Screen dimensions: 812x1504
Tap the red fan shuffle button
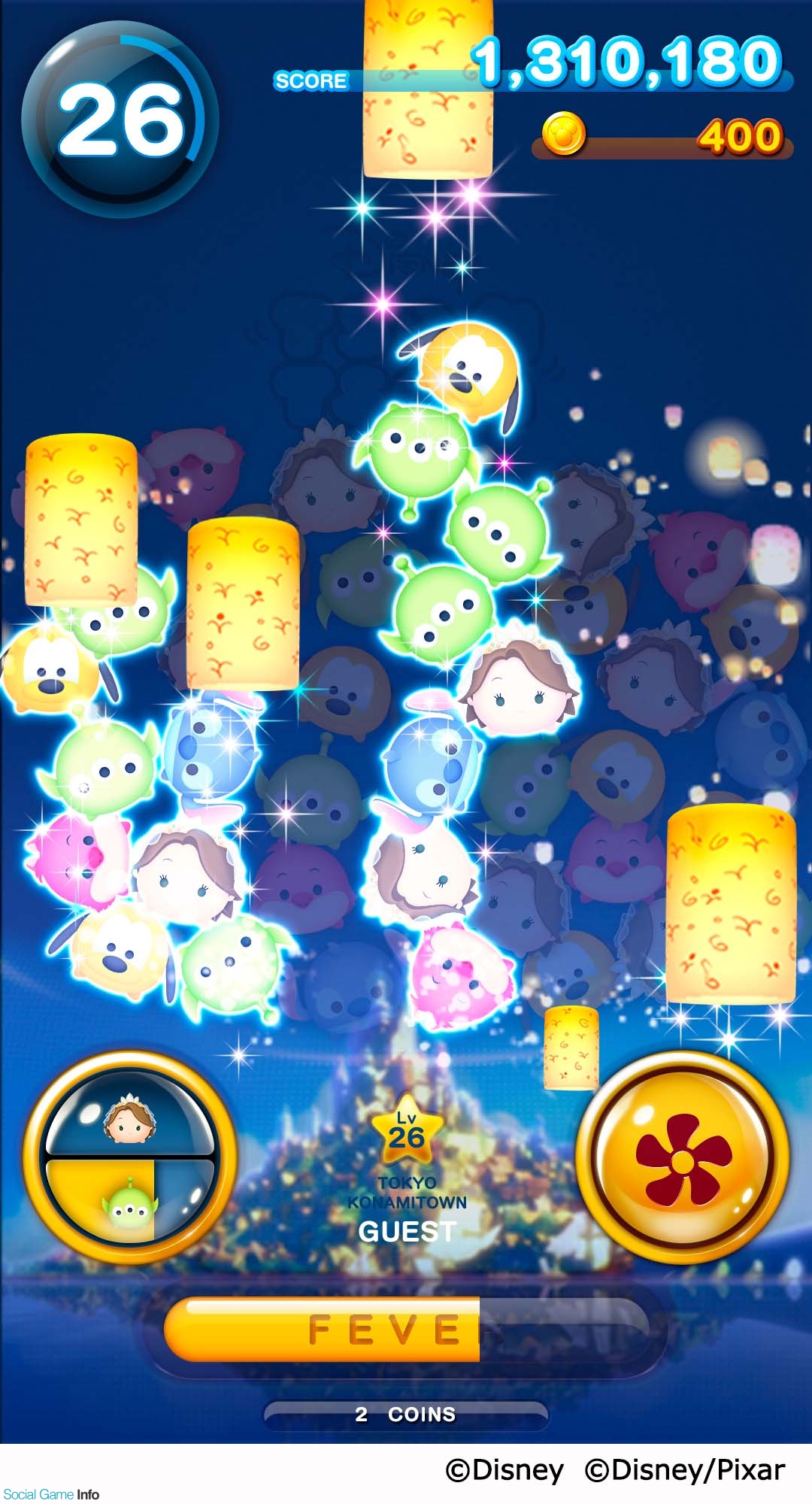click(683, 1160)
